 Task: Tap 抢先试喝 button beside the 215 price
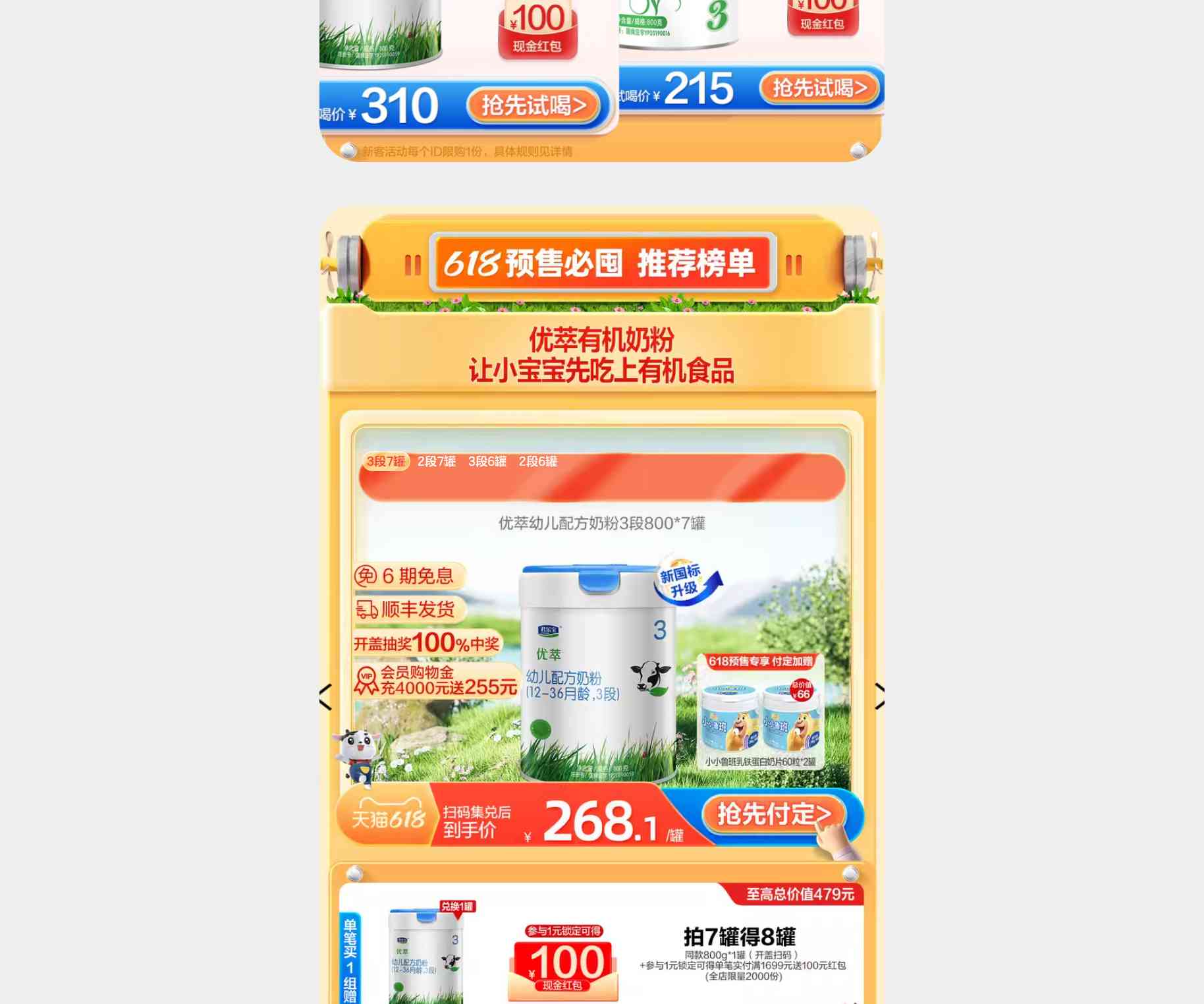coord(819,88)
